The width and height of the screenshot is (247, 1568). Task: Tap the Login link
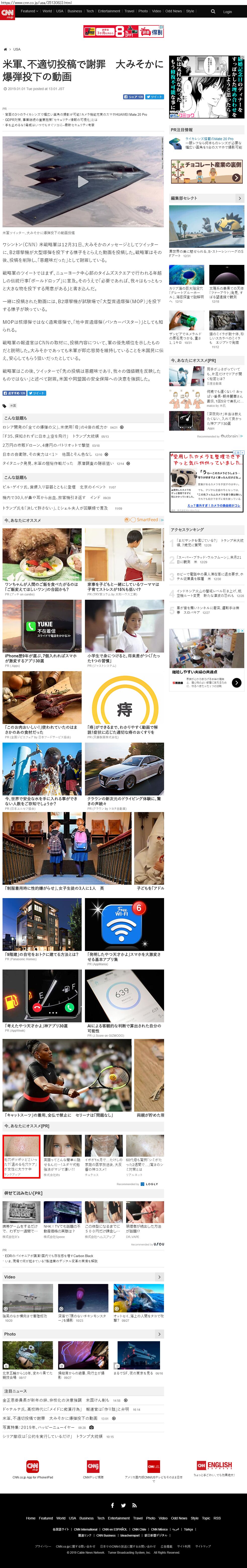click(228, 12)
